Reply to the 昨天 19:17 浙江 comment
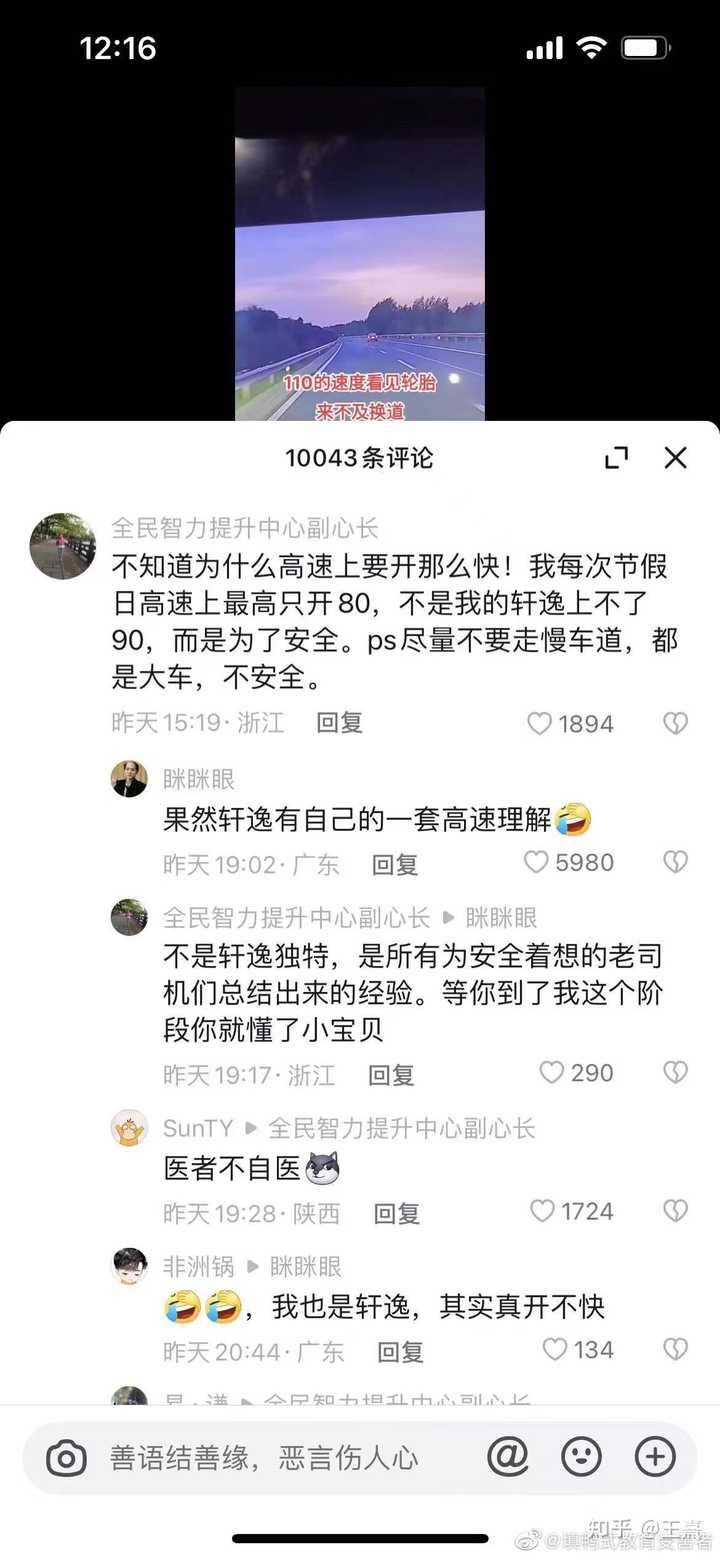The height and width of the screenshot is (1558, 720). [390, 1075]
